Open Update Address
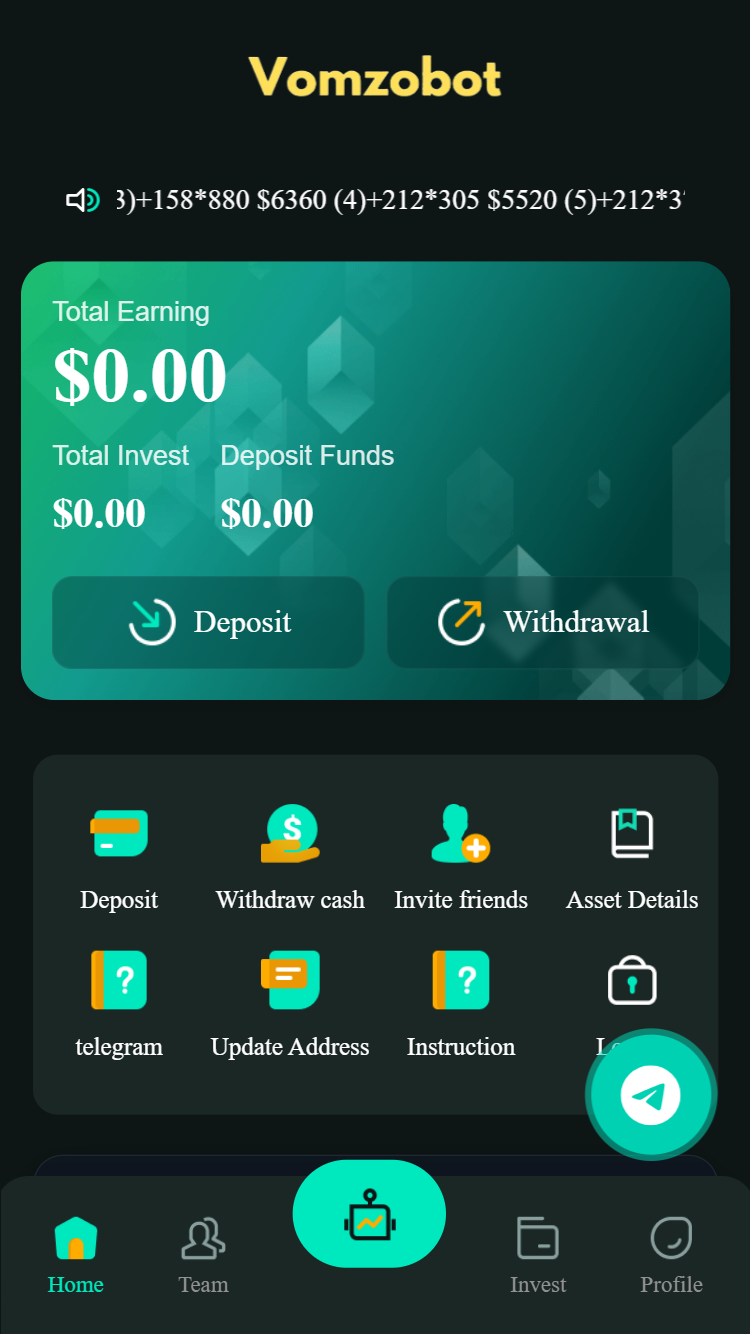This screenshot has width=750, height=1334. tap(290, 1004)
